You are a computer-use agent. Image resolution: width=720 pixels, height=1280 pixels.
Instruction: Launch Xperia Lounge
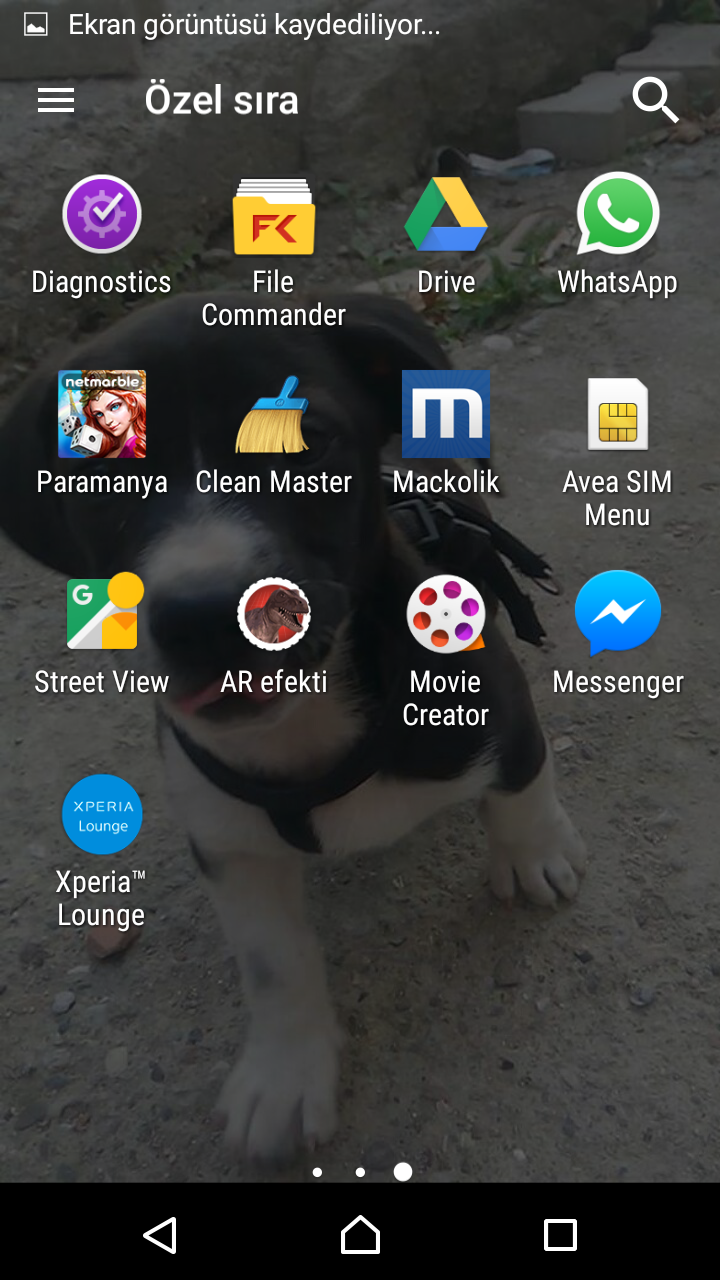point(102,814)
